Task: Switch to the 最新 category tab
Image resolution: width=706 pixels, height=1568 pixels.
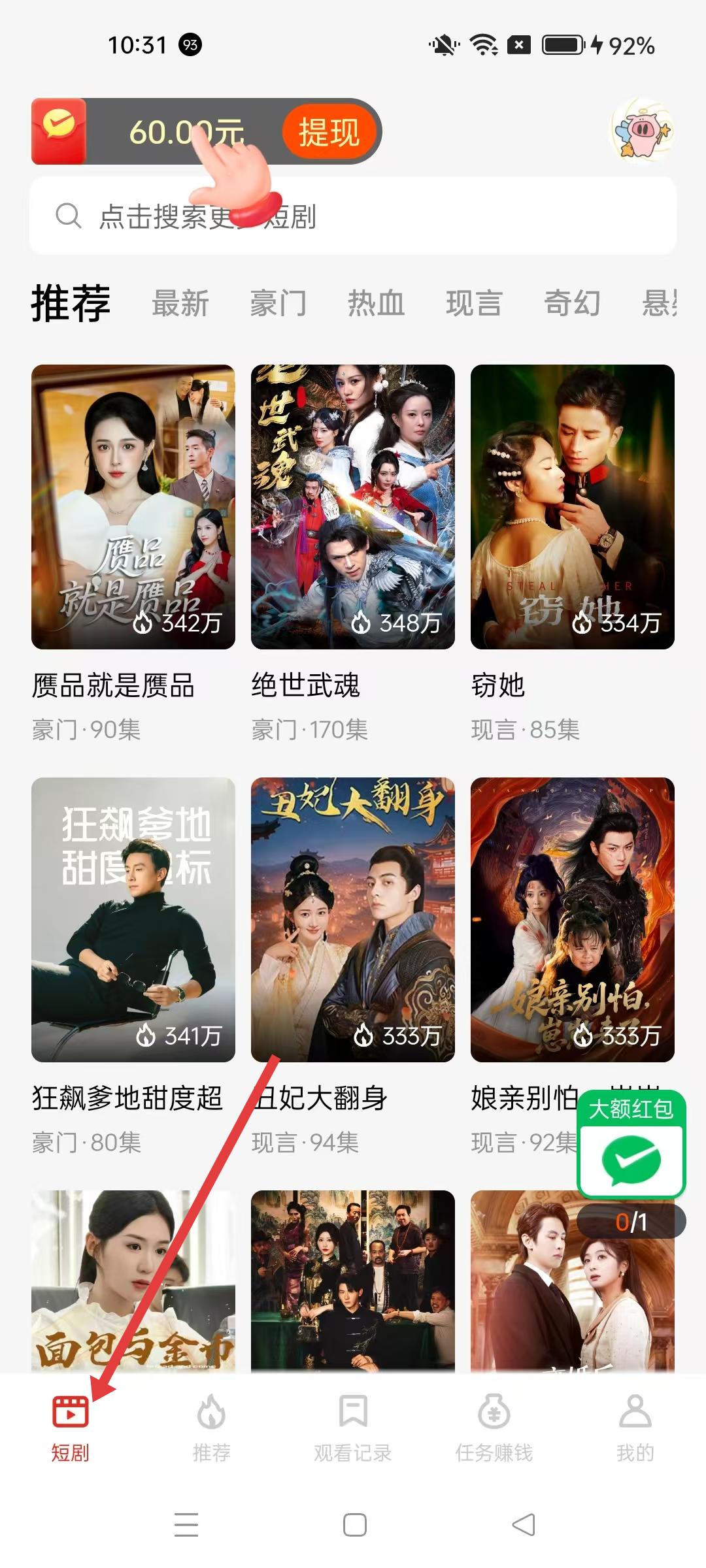Action: (180, 304)
